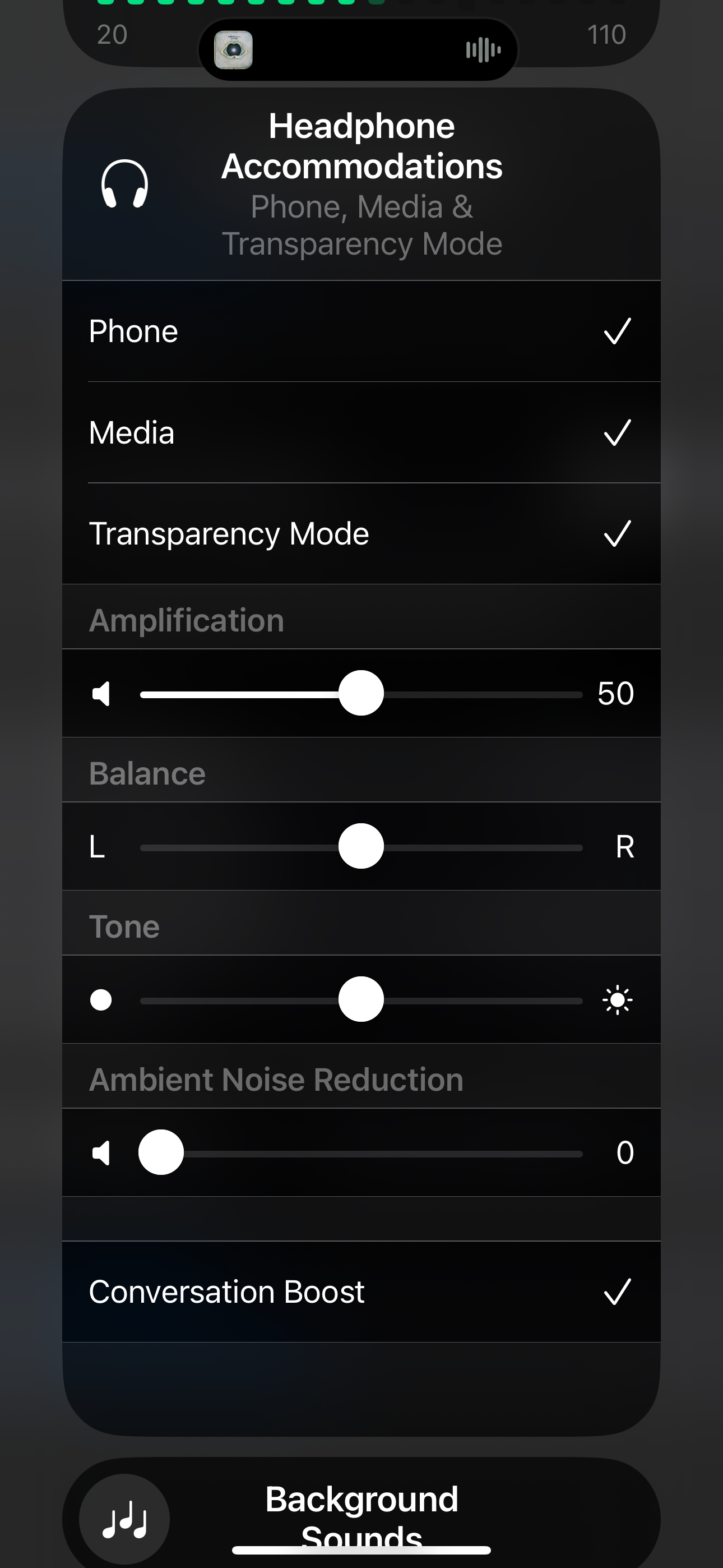Screen dimensions: 723x1568
Task: Toggle the Media checkmark row
Action: (361, 433)
